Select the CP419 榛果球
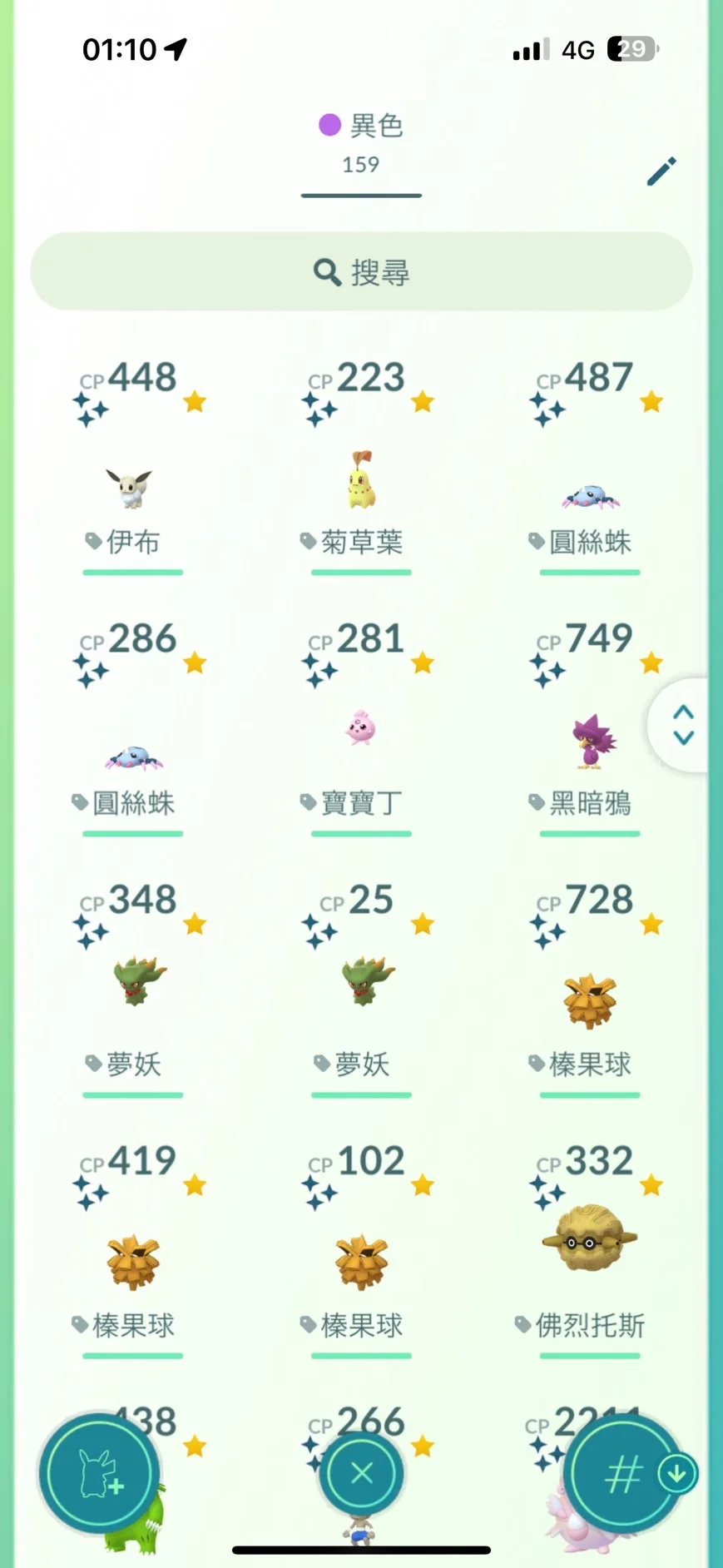The height and width of the screenshot is (1568, 723). tap(133, 1262)
